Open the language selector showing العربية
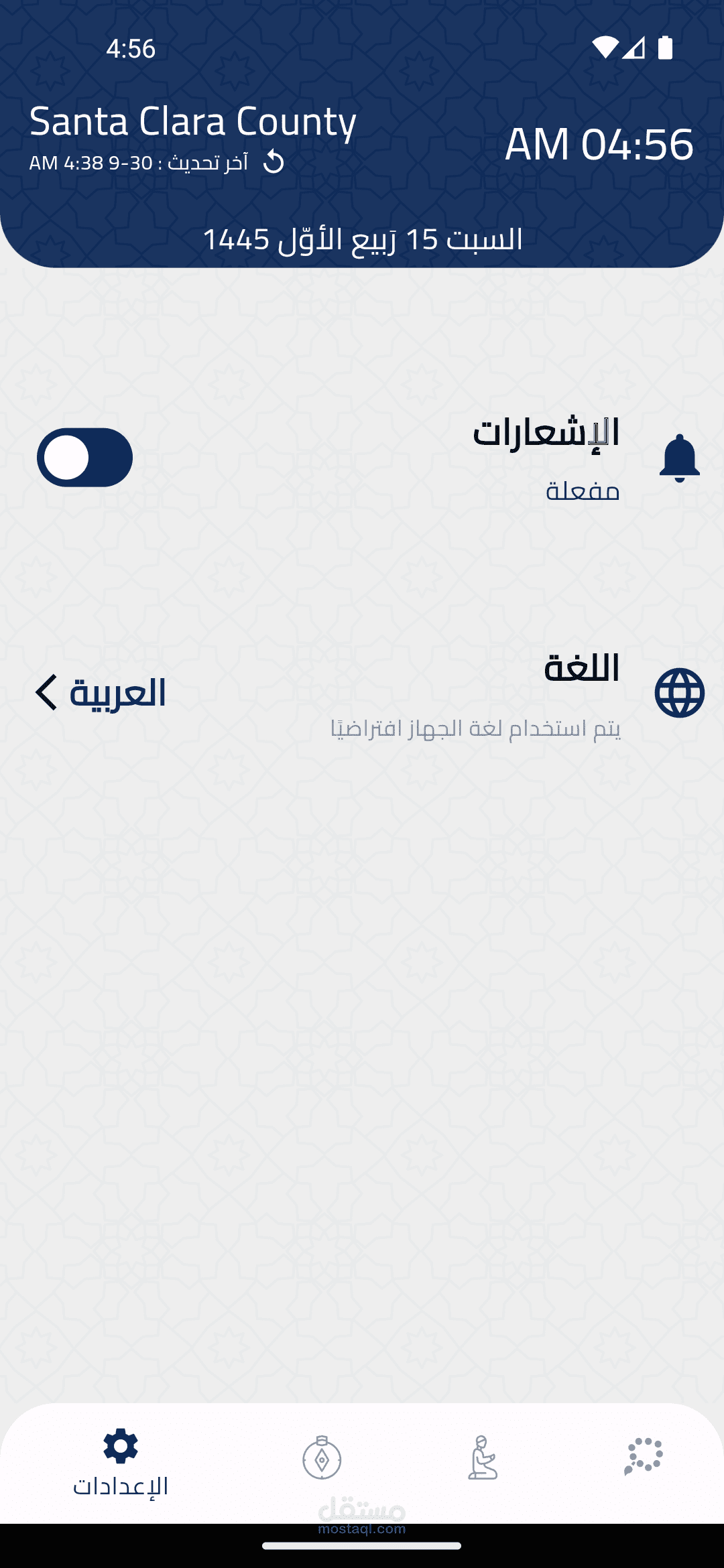Image resolution: width=724 pixels, height=1568 pixels. tap(101, 693)
